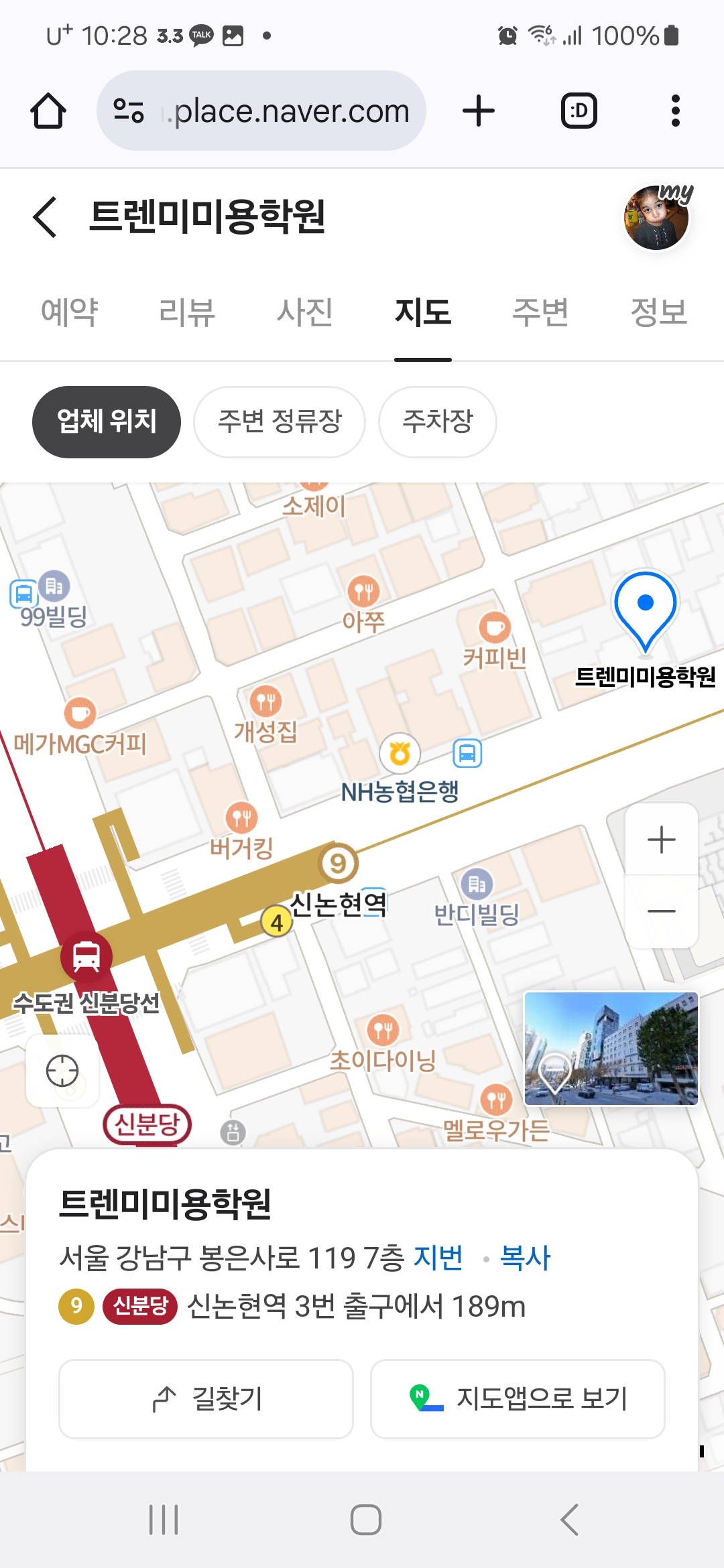Switch to the 예약 tab
Viewport: 724px width, 1568px height.
[70, 312]
